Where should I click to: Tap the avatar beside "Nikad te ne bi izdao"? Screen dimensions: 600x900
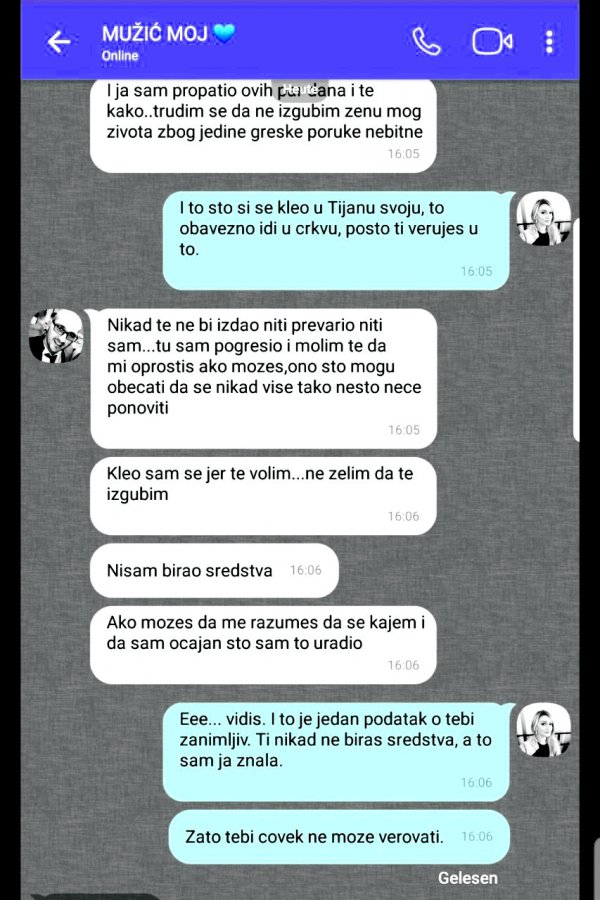coord(56,336)
